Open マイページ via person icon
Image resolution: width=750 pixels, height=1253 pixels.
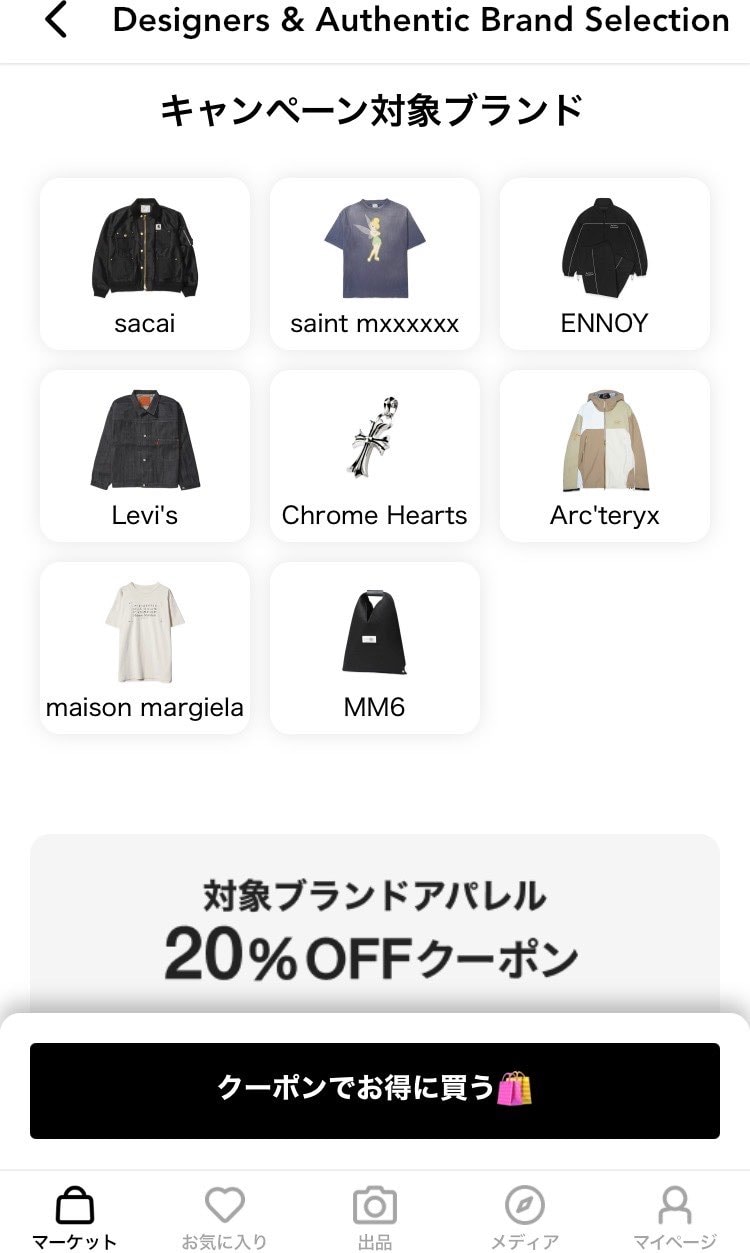[x=676, y=1205]
